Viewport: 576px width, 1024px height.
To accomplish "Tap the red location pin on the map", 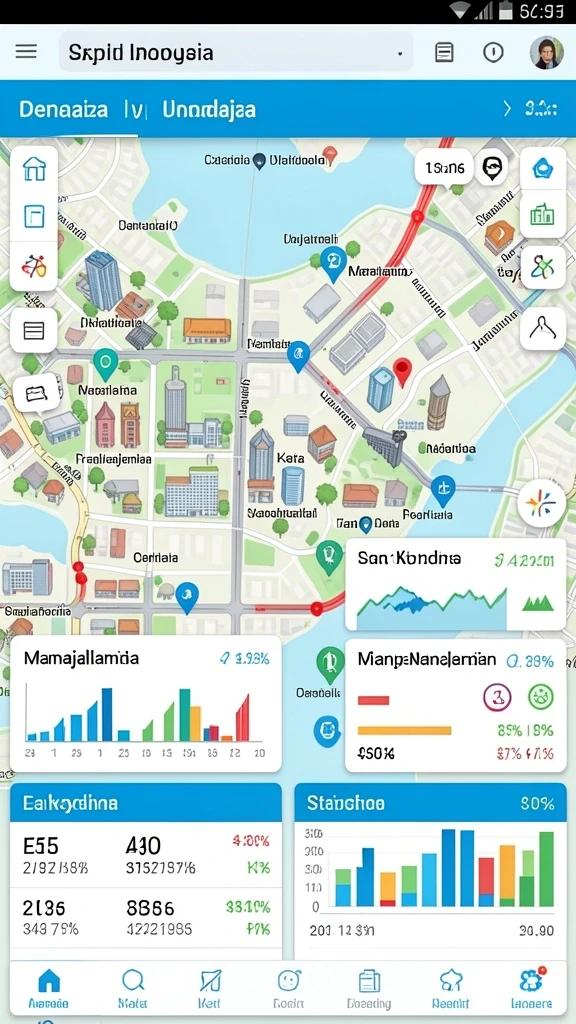I will pyautogui.click(x=403, y=372).
